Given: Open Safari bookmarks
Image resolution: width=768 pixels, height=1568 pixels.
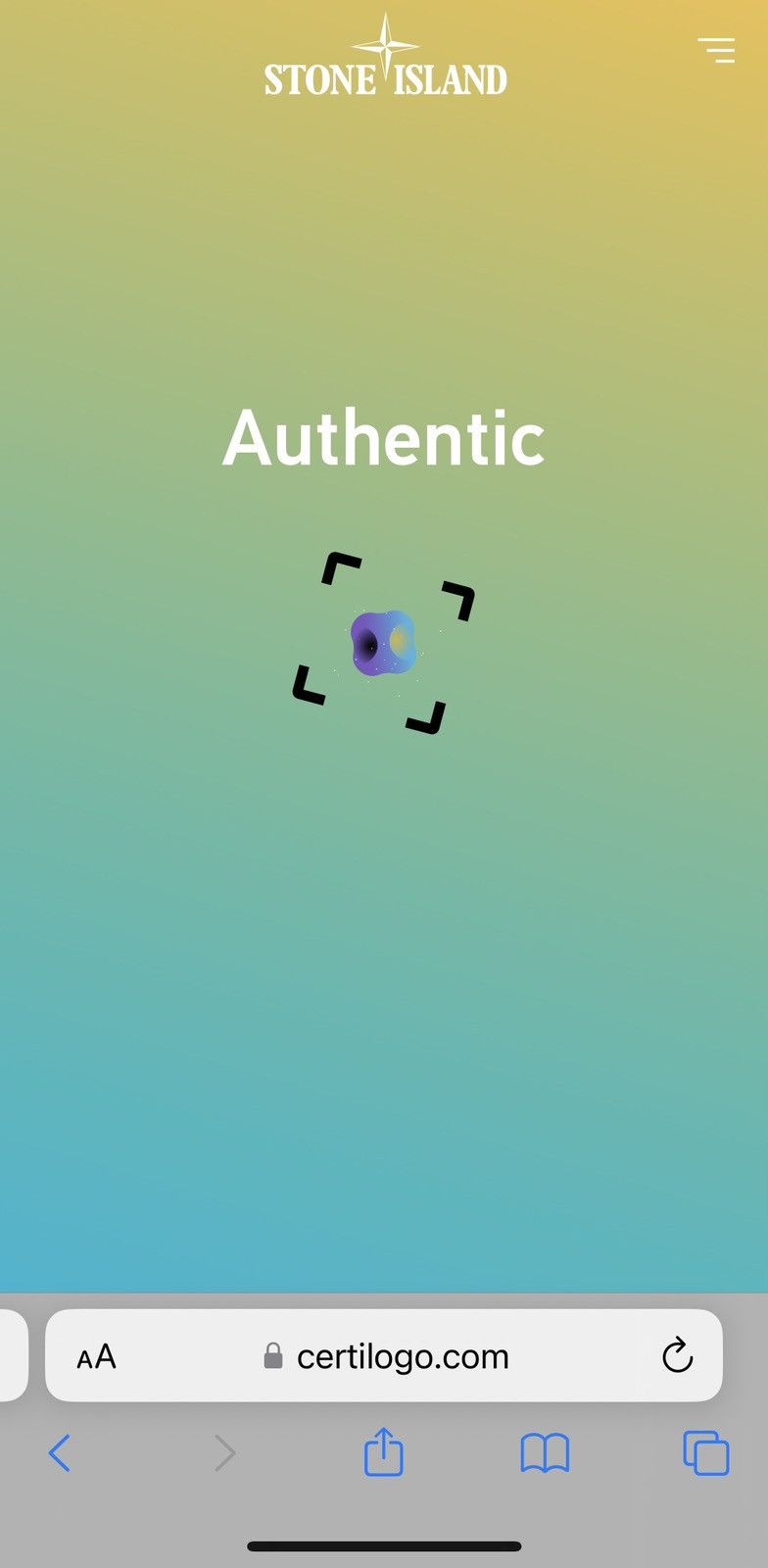Looking at the screenshot, I should click(545, 1453).
